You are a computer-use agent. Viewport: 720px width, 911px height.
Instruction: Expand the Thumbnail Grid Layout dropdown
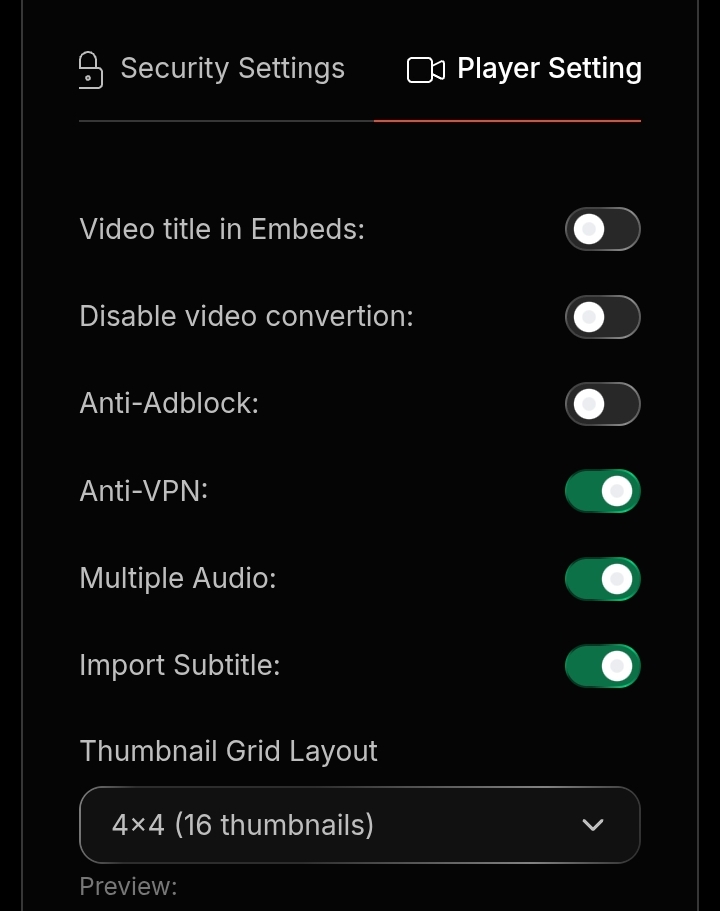click(359, 825)
